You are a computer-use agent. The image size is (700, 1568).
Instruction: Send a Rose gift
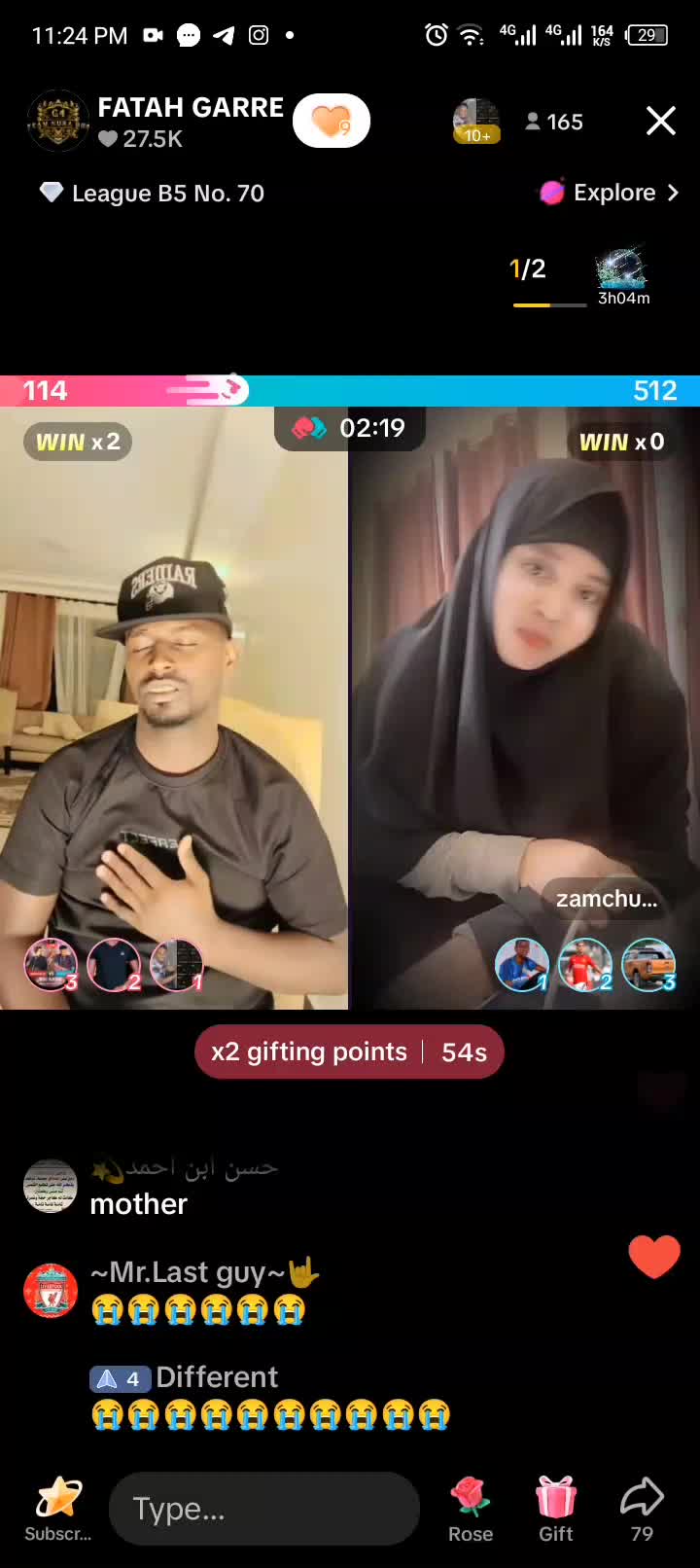[471, 1509]
